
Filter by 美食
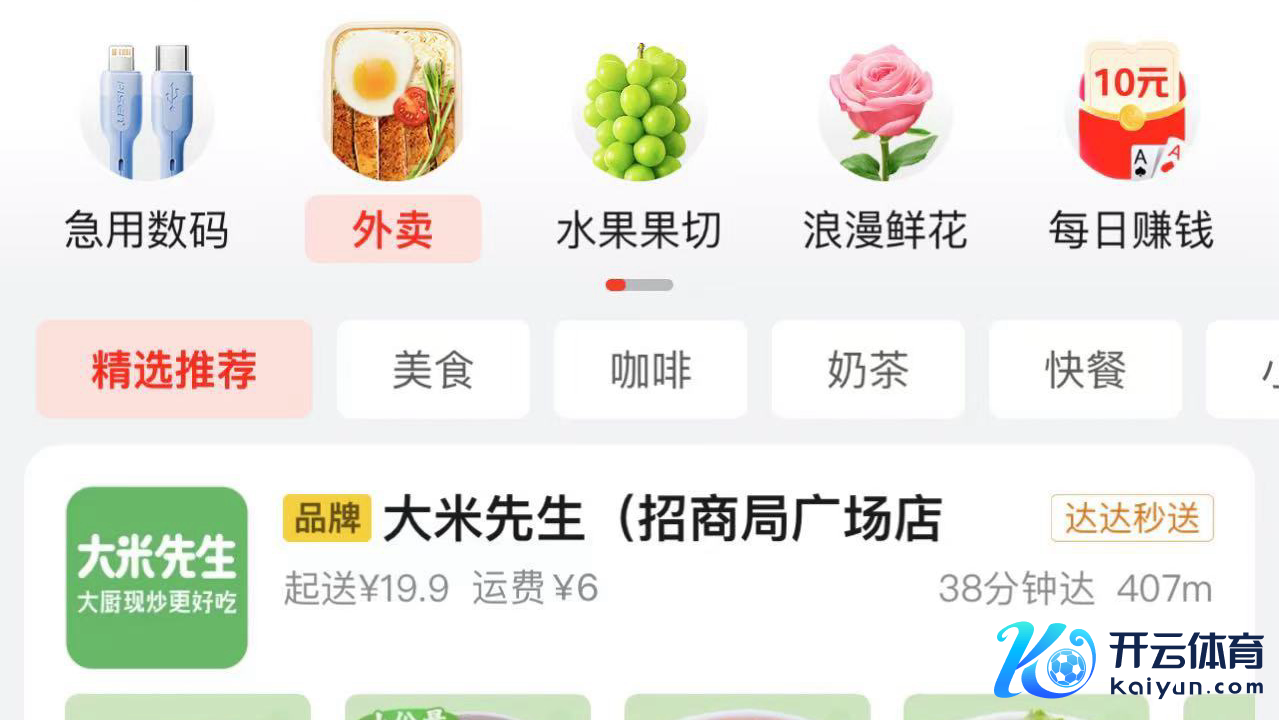coord(433,370)
